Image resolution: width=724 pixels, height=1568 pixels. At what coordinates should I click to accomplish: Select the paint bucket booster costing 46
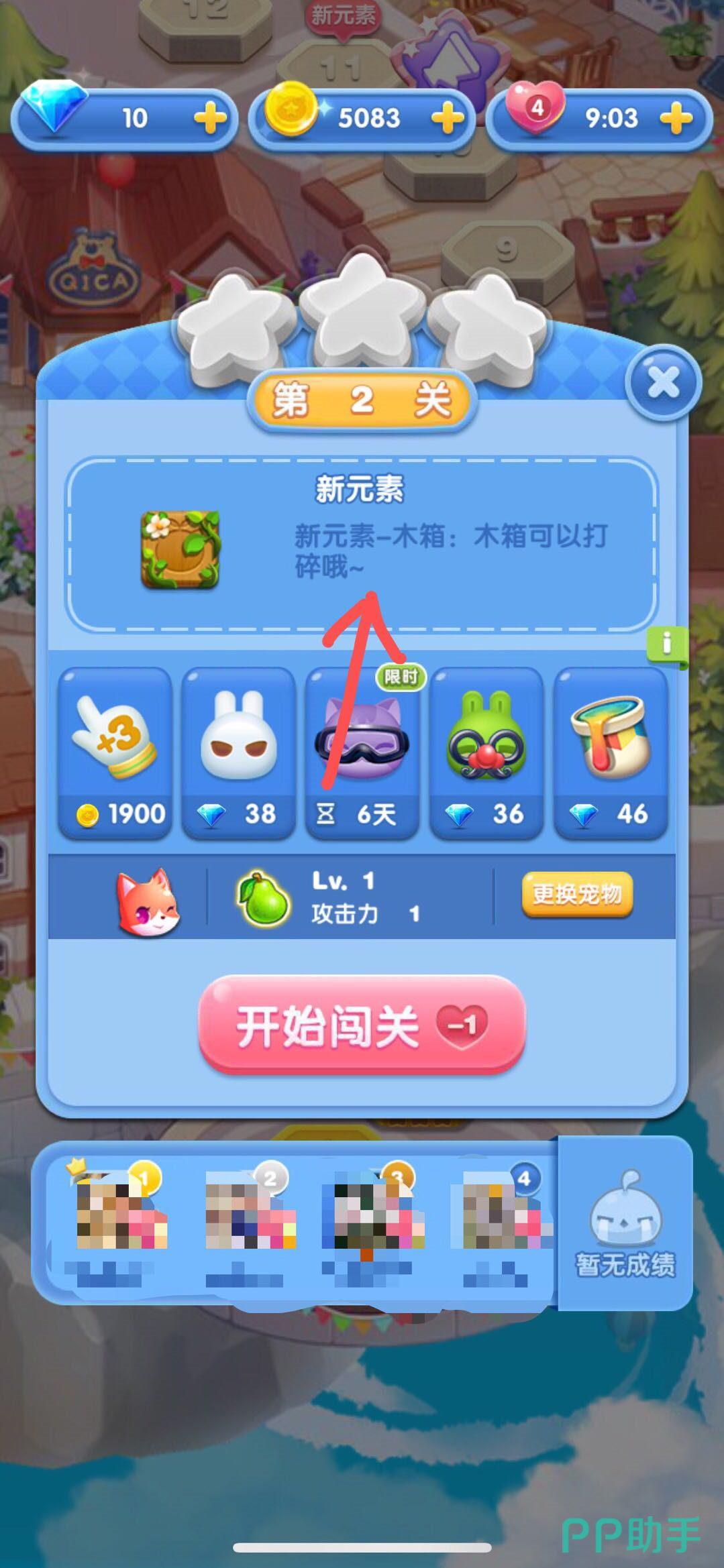click(x=610, y=752)
